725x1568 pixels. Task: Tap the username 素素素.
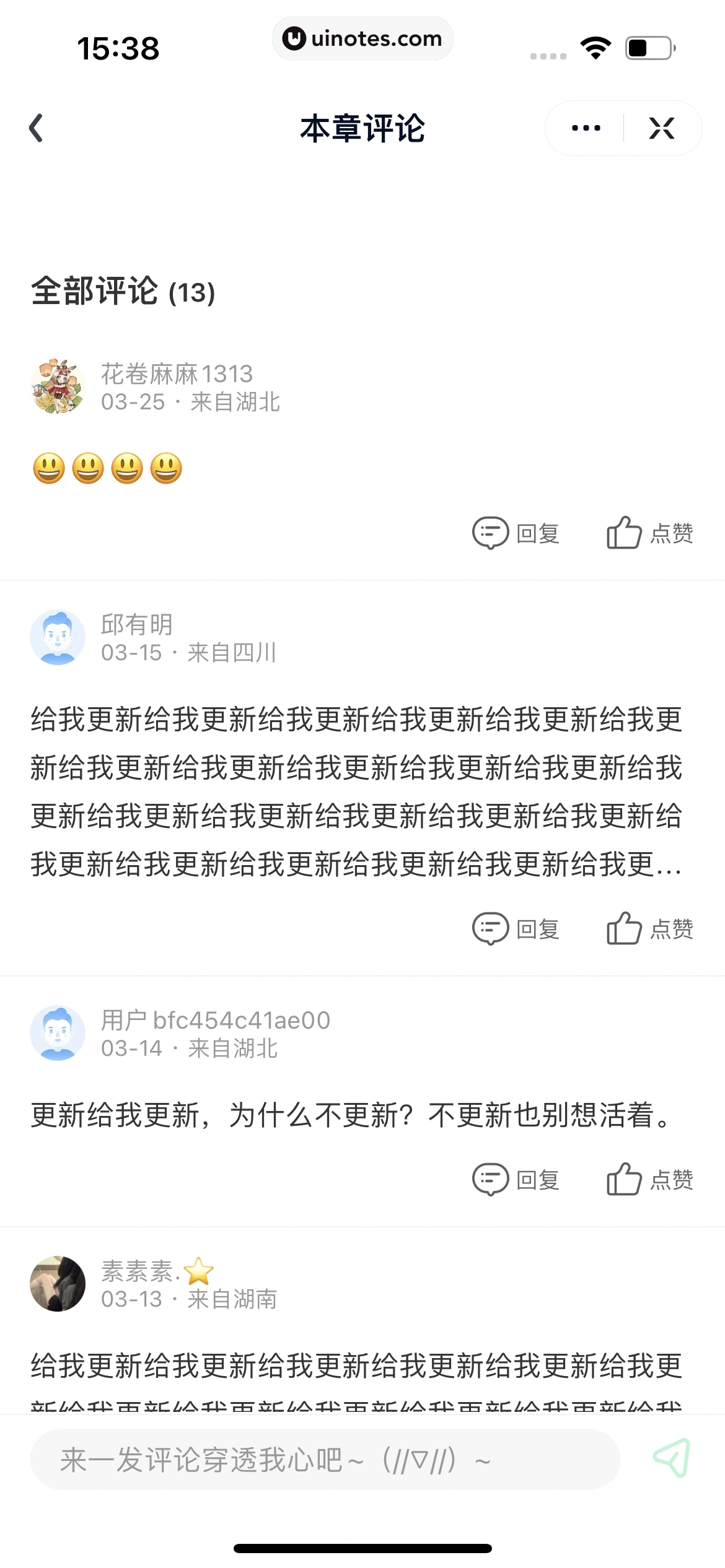[155, 1268]
